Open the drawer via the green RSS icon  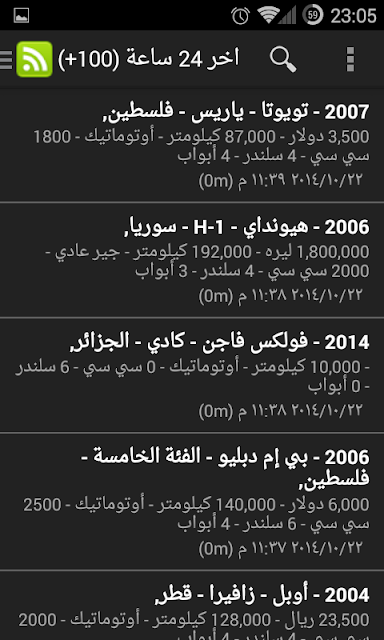[x=34, y=59]
